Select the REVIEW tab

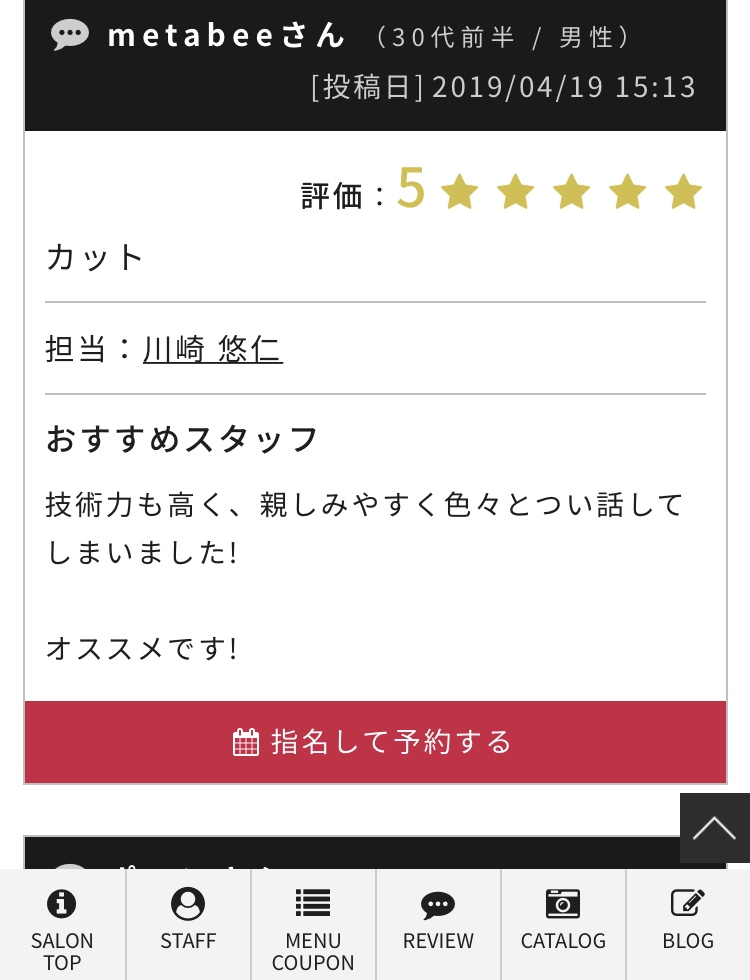438,924
